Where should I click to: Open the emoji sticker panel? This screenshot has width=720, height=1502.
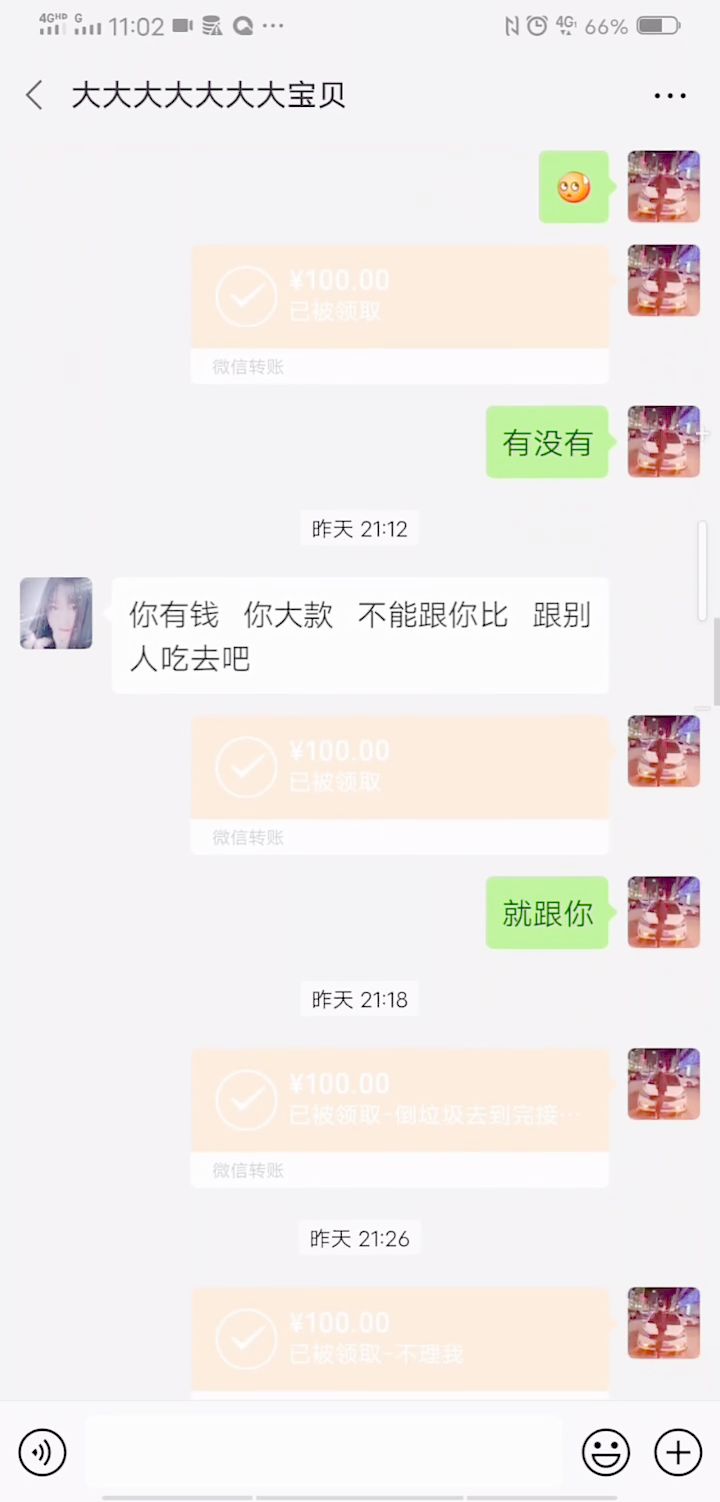(x=606, y=1451)
